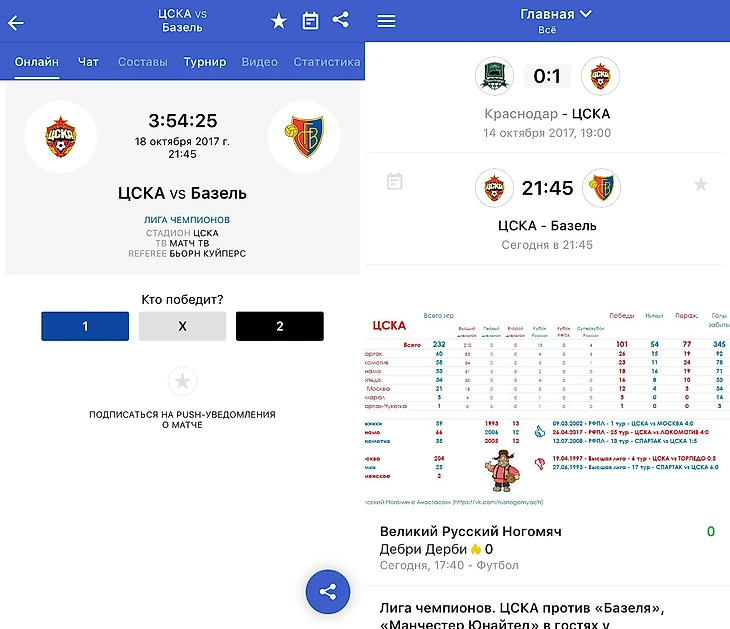Screen dimensions: 730x629
Task: Tap the floating share button
Action: click(328, 592)
